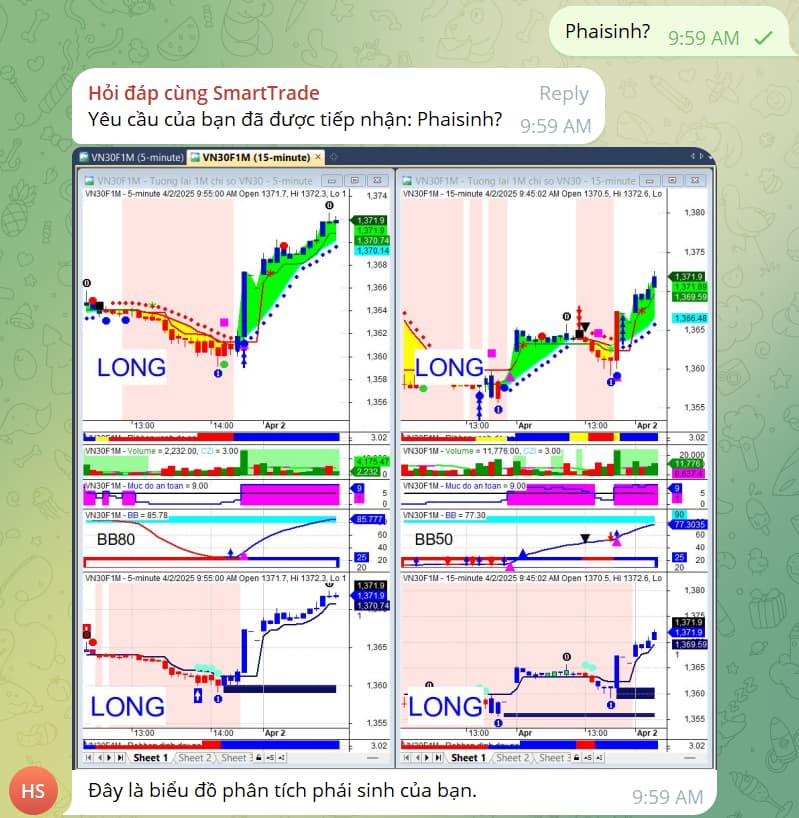Screen dimensions: 799x818
Task: Open the derivatives analysis chart image
Action: point(395,457)
